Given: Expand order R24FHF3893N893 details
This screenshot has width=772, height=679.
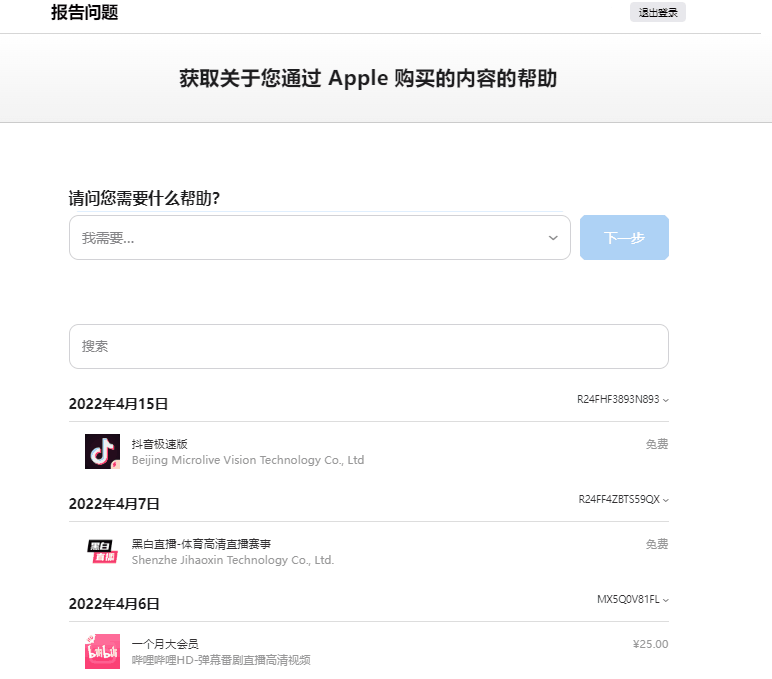Looking at the screenshot, I should (x=622, y=399).
